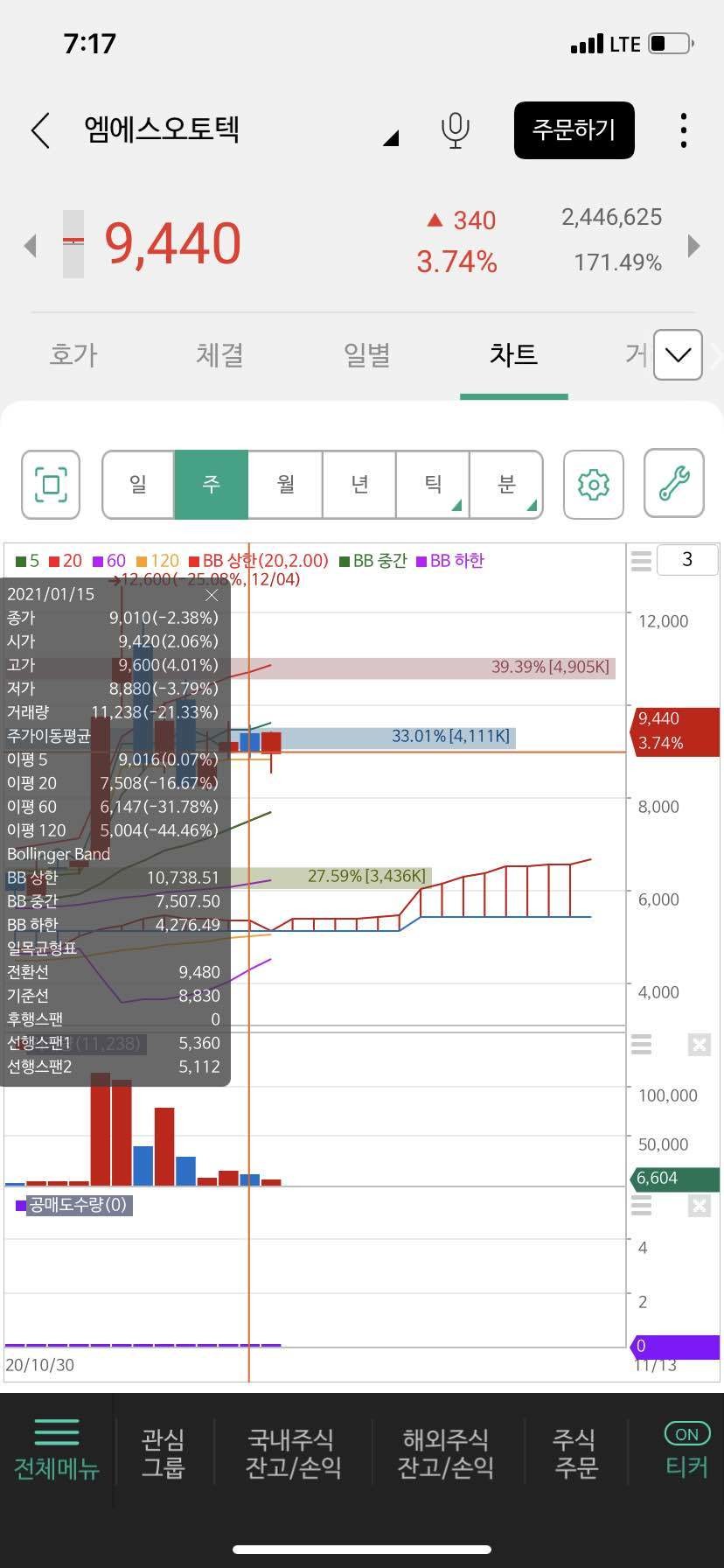Expand the stock name selector triangle

click(392, 140)
